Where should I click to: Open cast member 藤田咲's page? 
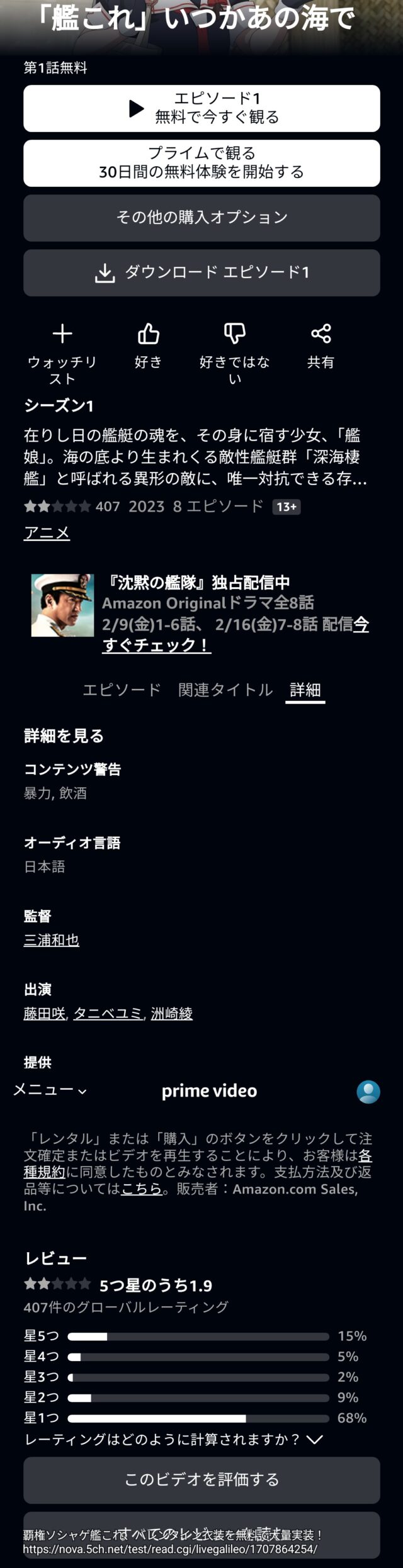coord(44,1014)
